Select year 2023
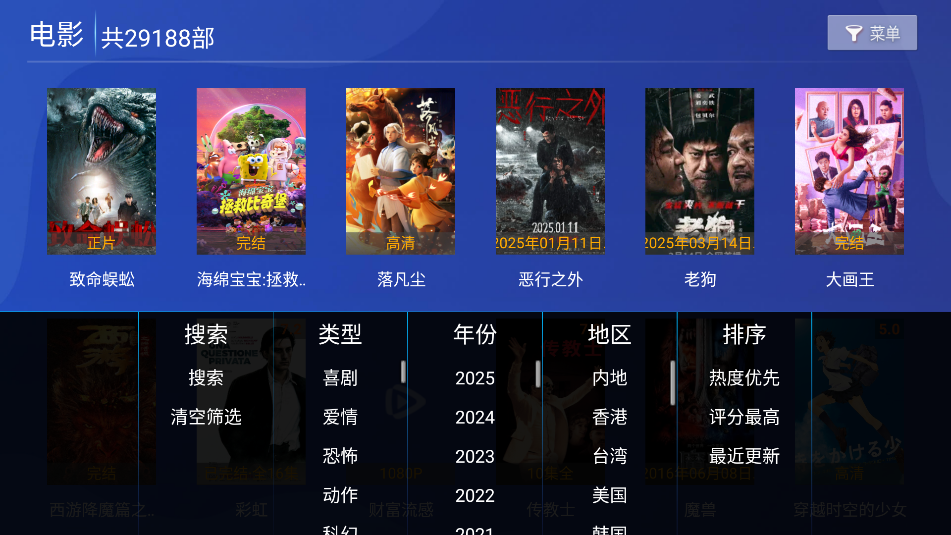This screenshot has height=535, width=951. click(x=475, y=456)
